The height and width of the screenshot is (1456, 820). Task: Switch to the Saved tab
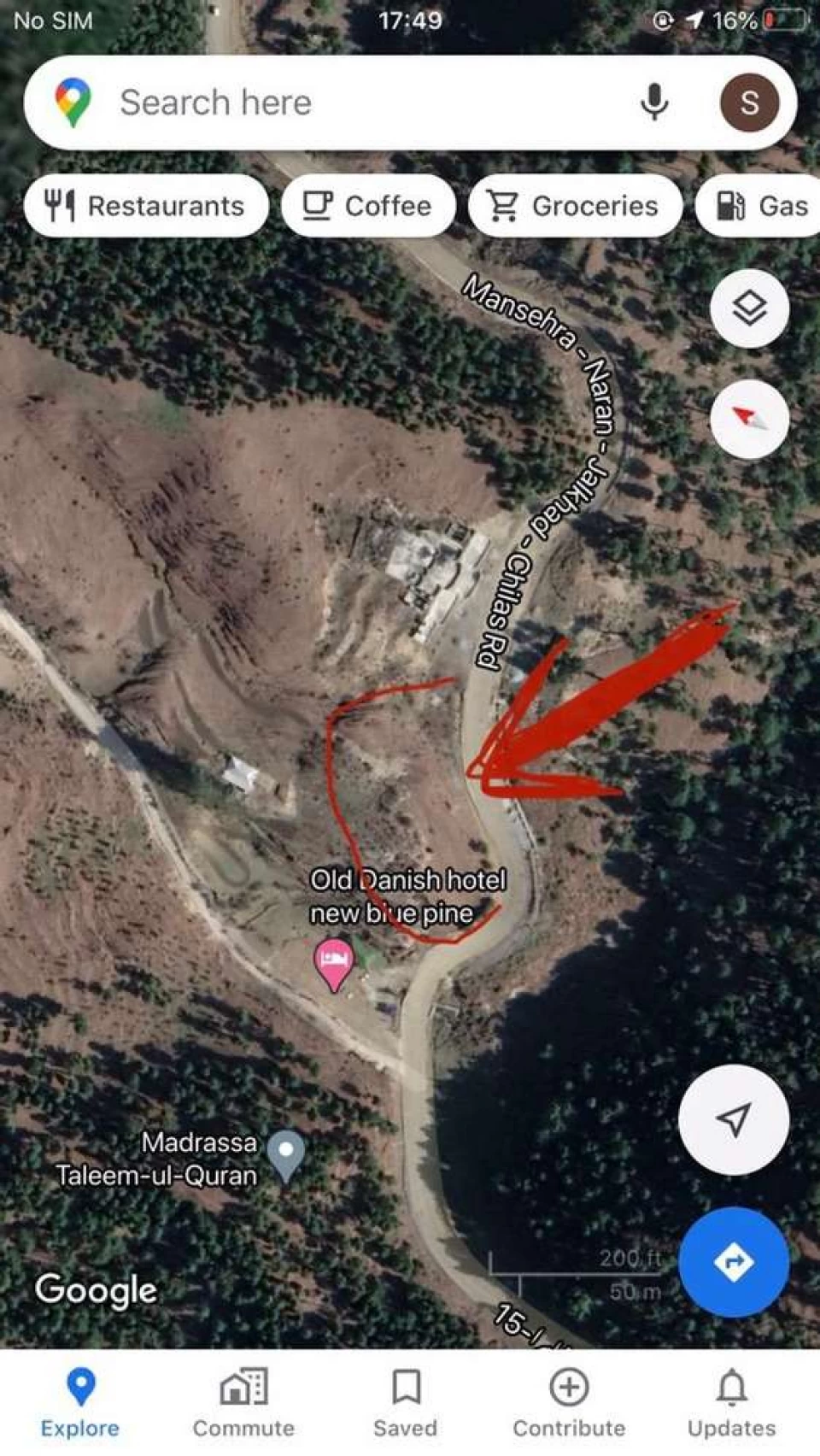click(406, 1403)
